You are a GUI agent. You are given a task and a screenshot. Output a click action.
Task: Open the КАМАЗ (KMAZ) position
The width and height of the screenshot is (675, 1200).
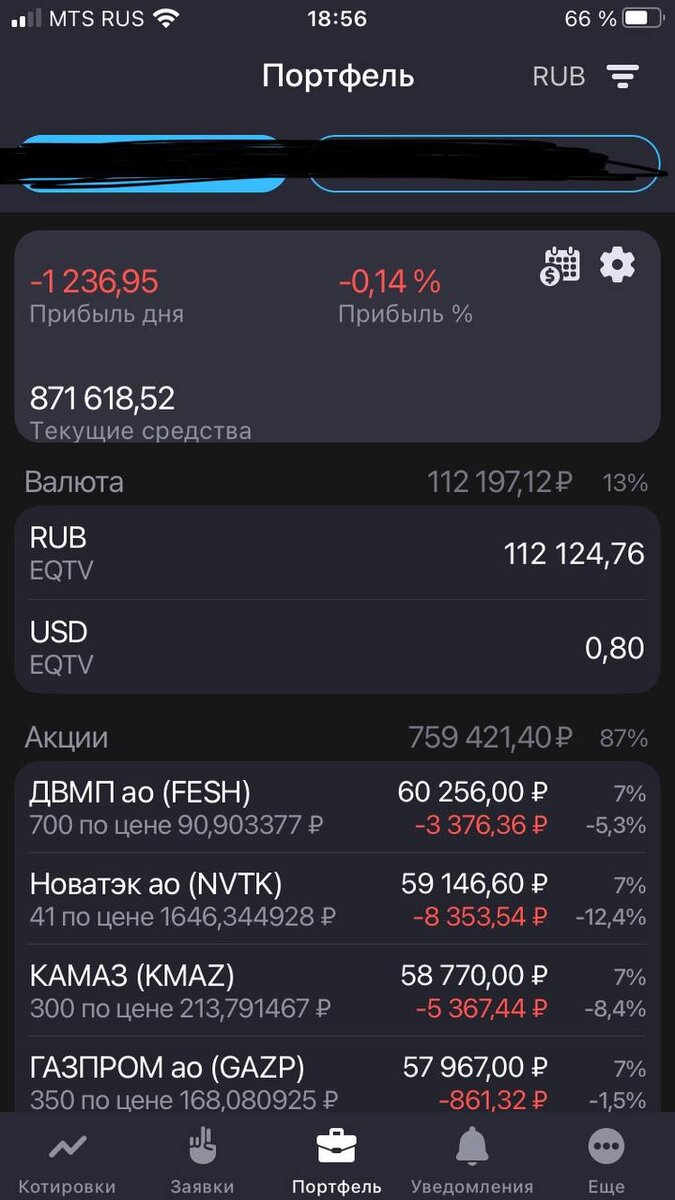tap(337, 990)
